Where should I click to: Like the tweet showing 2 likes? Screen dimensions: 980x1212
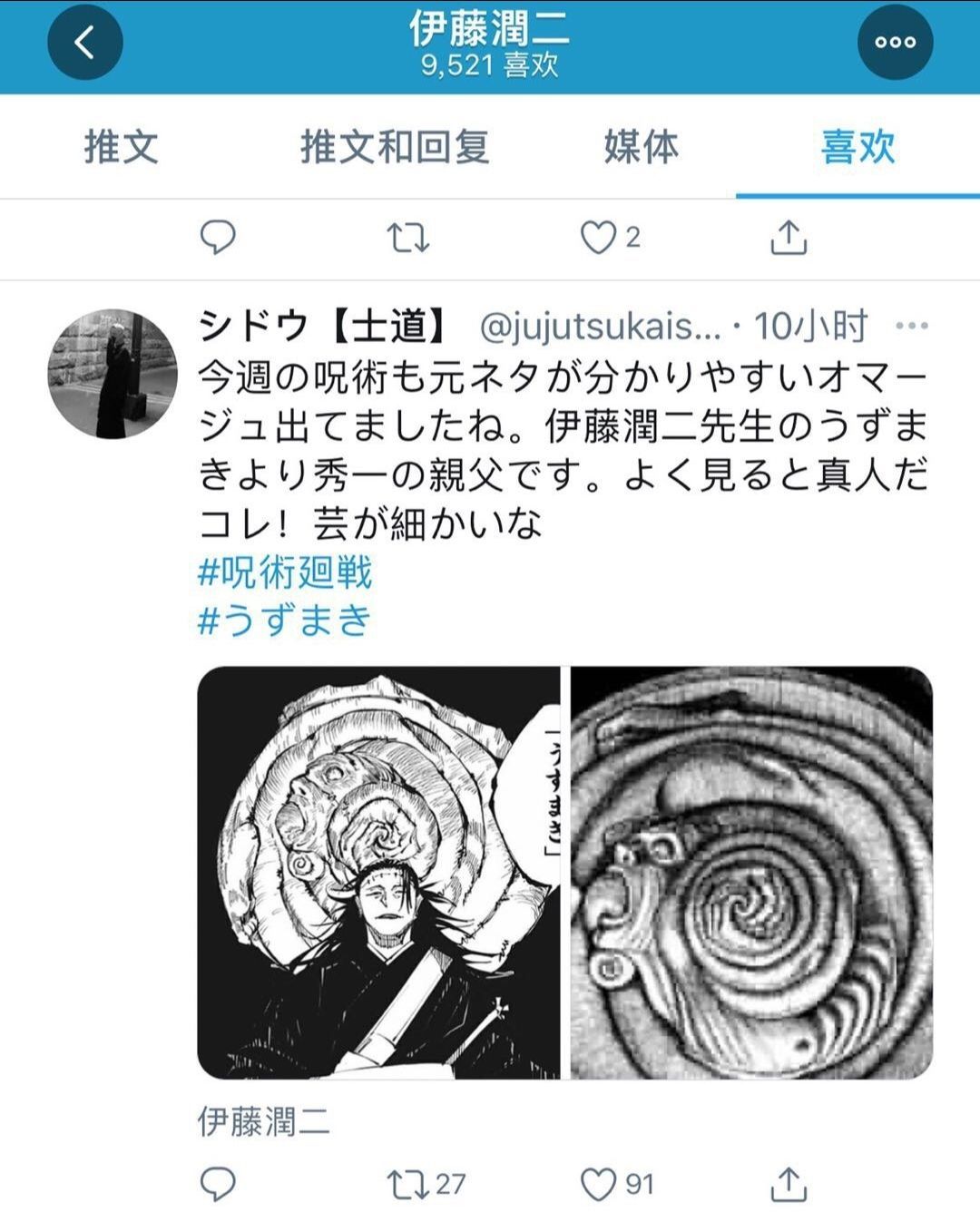pyautogui.click(x=599, y=238)
